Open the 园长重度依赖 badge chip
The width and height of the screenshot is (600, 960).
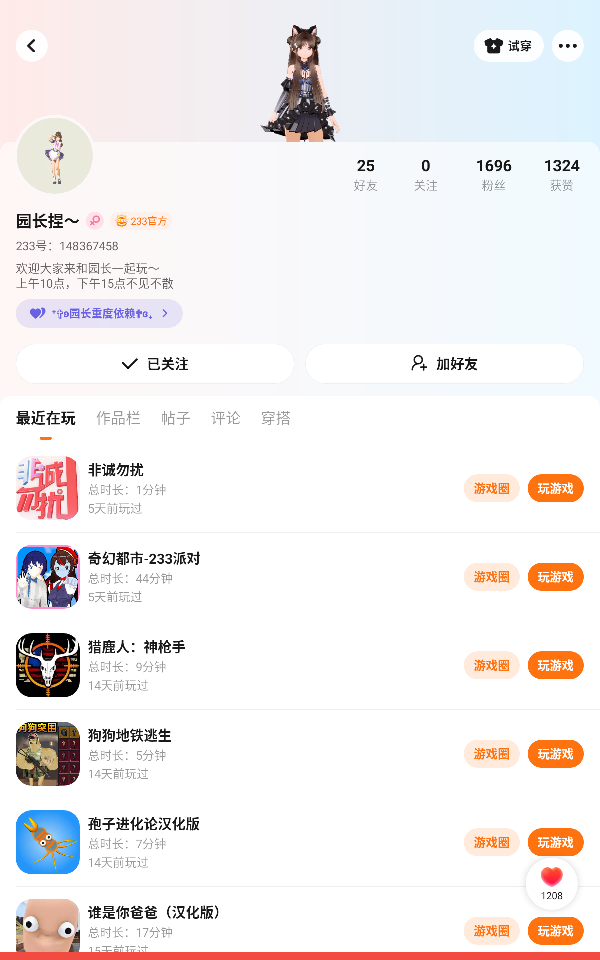[x=99, y=314]
